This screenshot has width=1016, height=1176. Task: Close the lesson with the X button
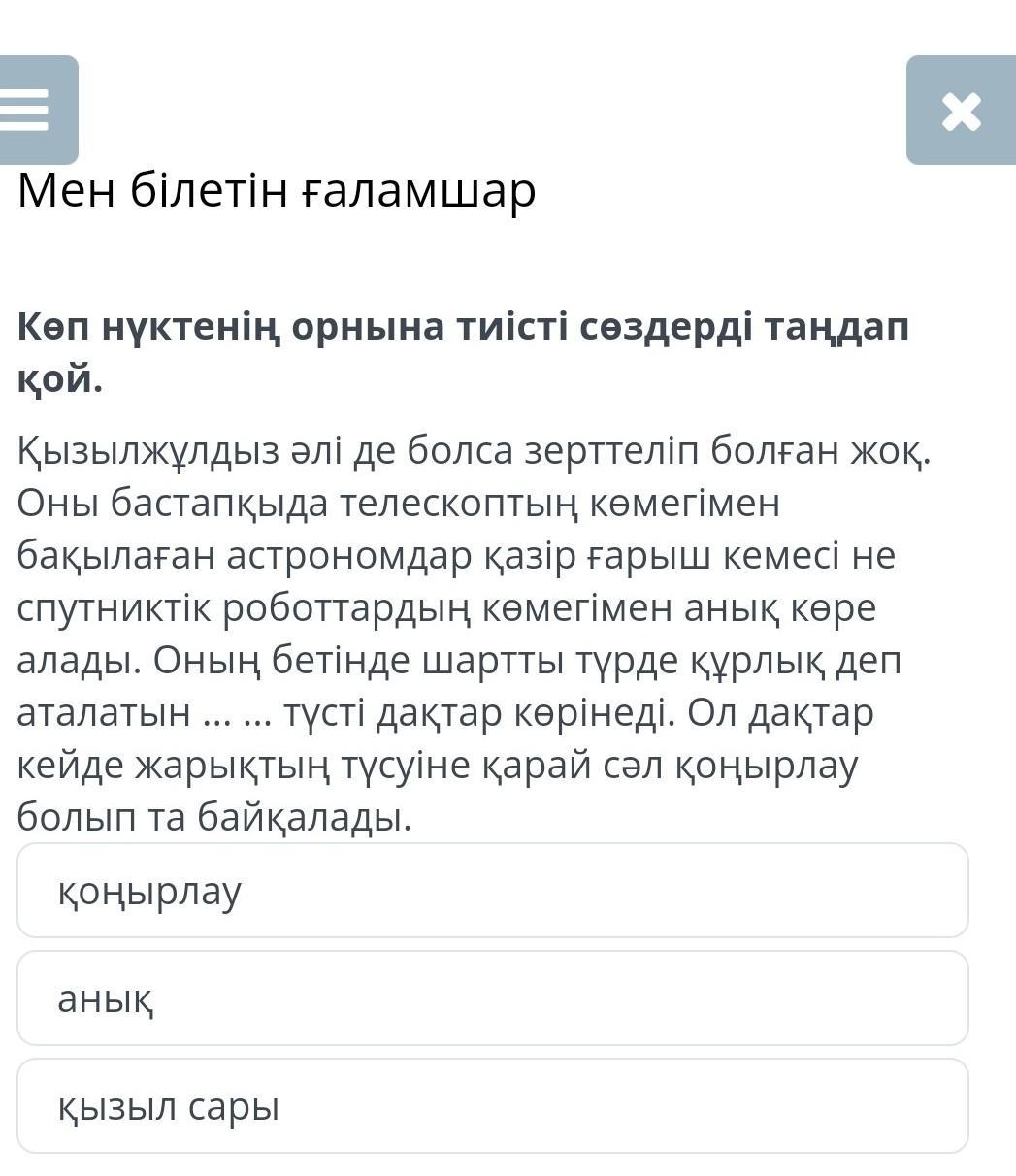(961, 110)
